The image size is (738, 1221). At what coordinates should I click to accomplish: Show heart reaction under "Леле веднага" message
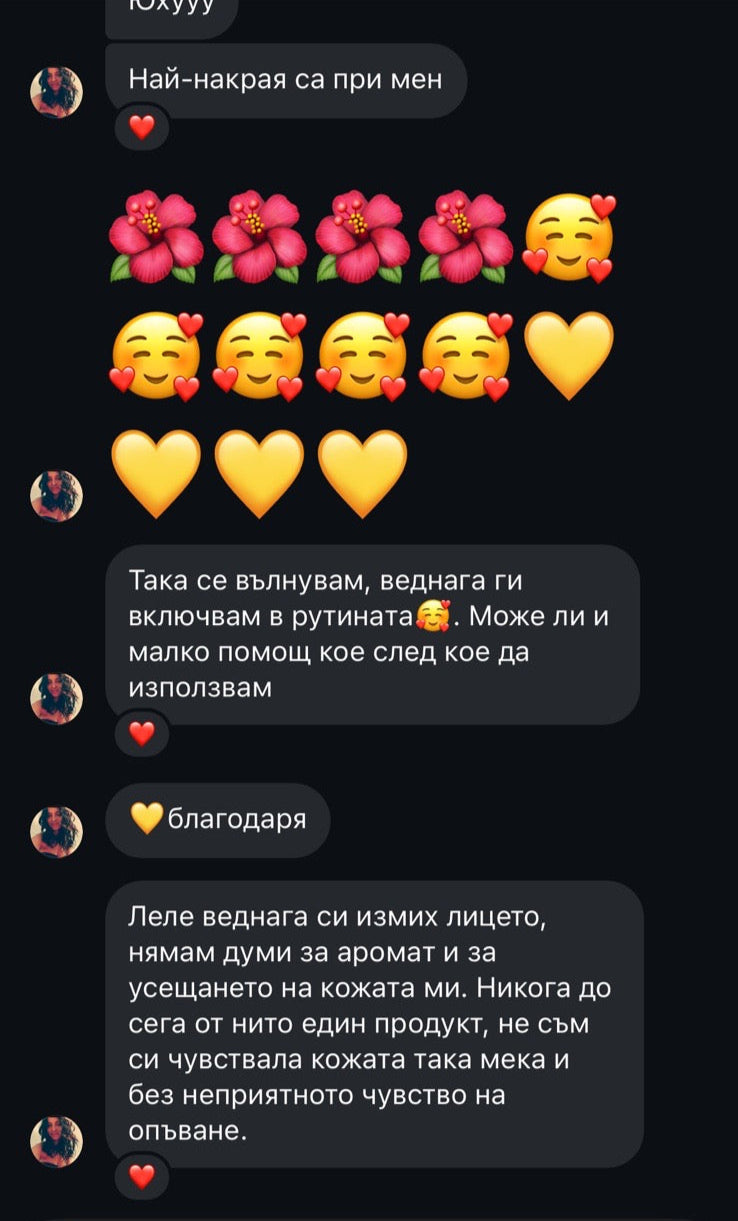pos(143,1176)
